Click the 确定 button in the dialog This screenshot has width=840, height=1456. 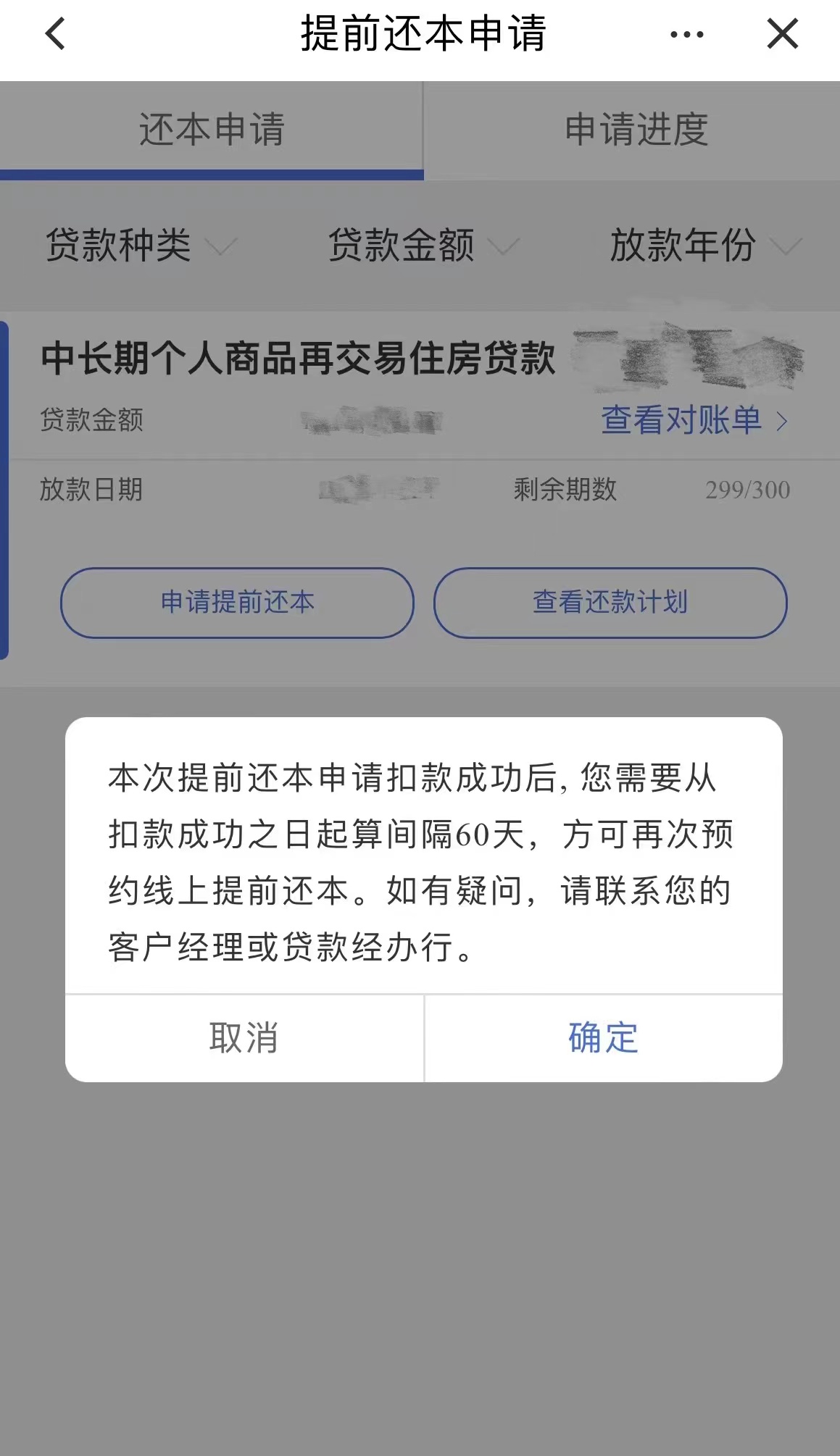coord(602,1039)
